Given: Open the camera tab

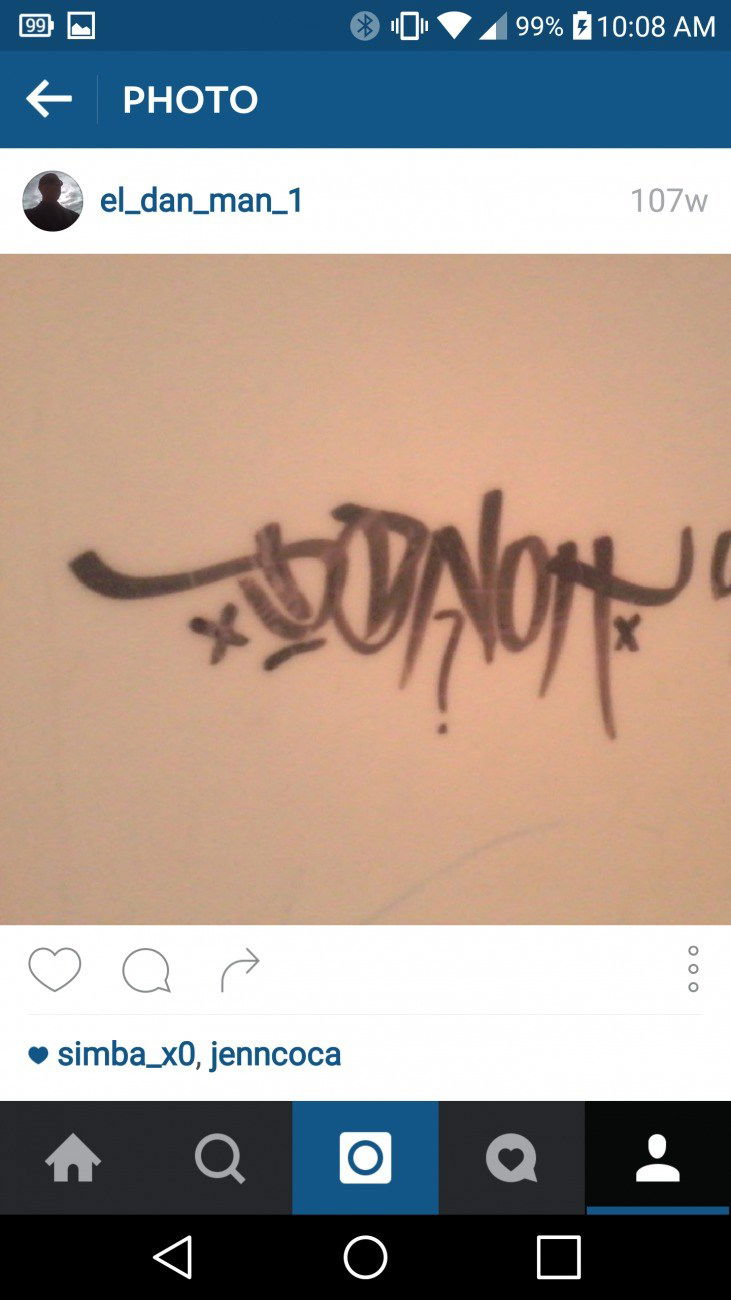Looking at the screenshot, I should [365, 1159].
